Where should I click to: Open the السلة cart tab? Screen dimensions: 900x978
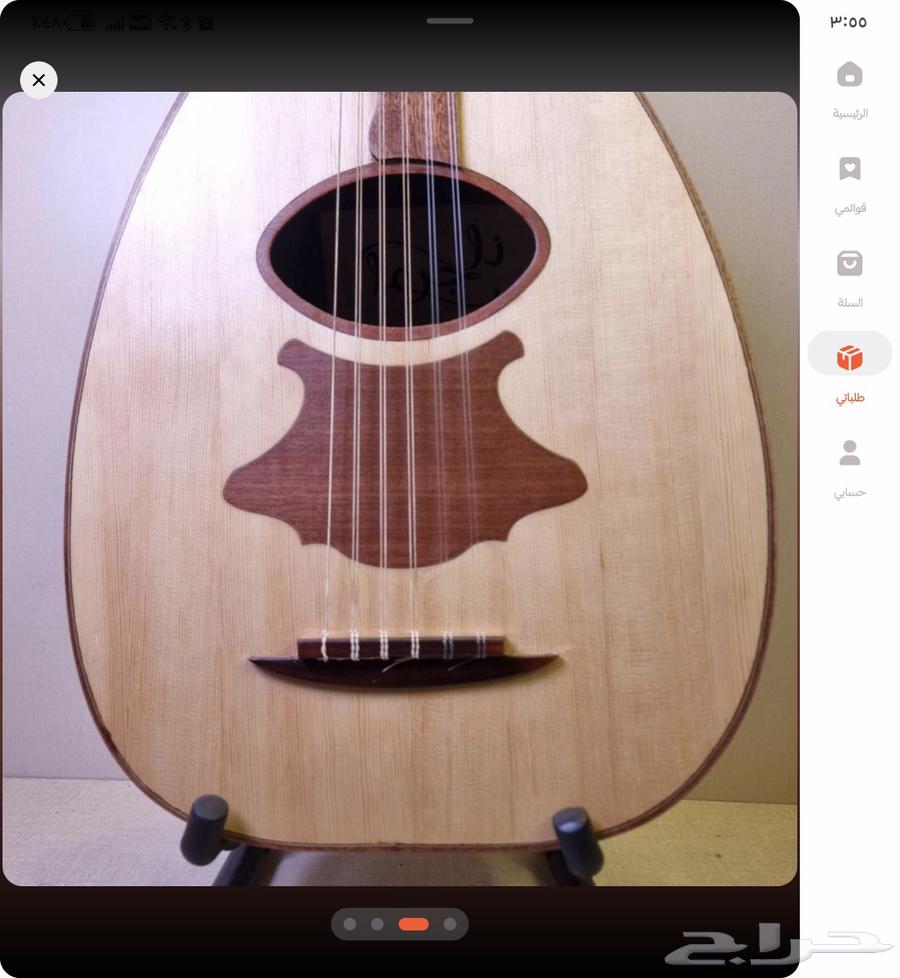pos(849,278)
